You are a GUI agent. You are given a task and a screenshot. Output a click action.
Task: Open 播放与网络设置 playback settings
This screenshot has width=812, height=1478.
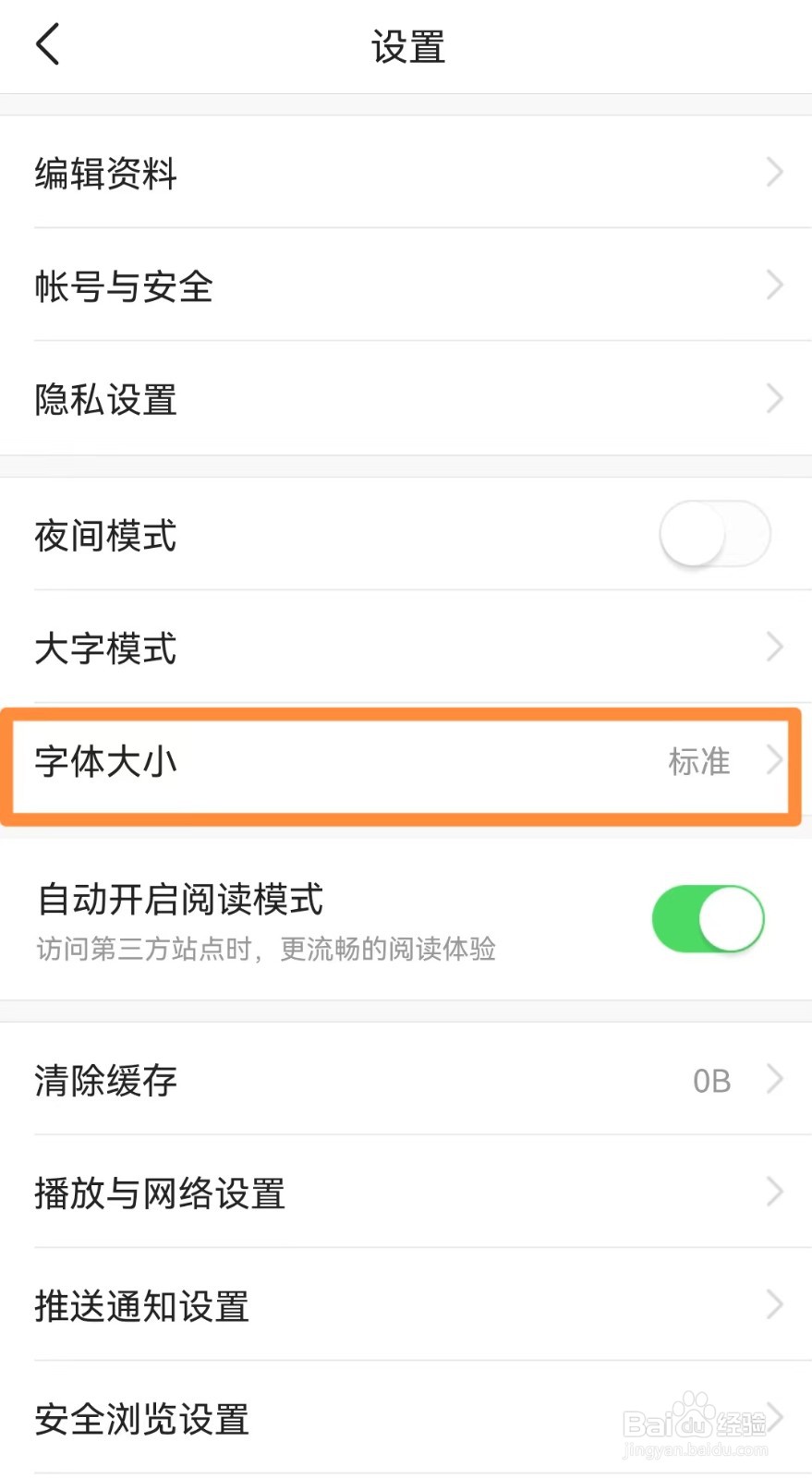(x=406, y=1193)
